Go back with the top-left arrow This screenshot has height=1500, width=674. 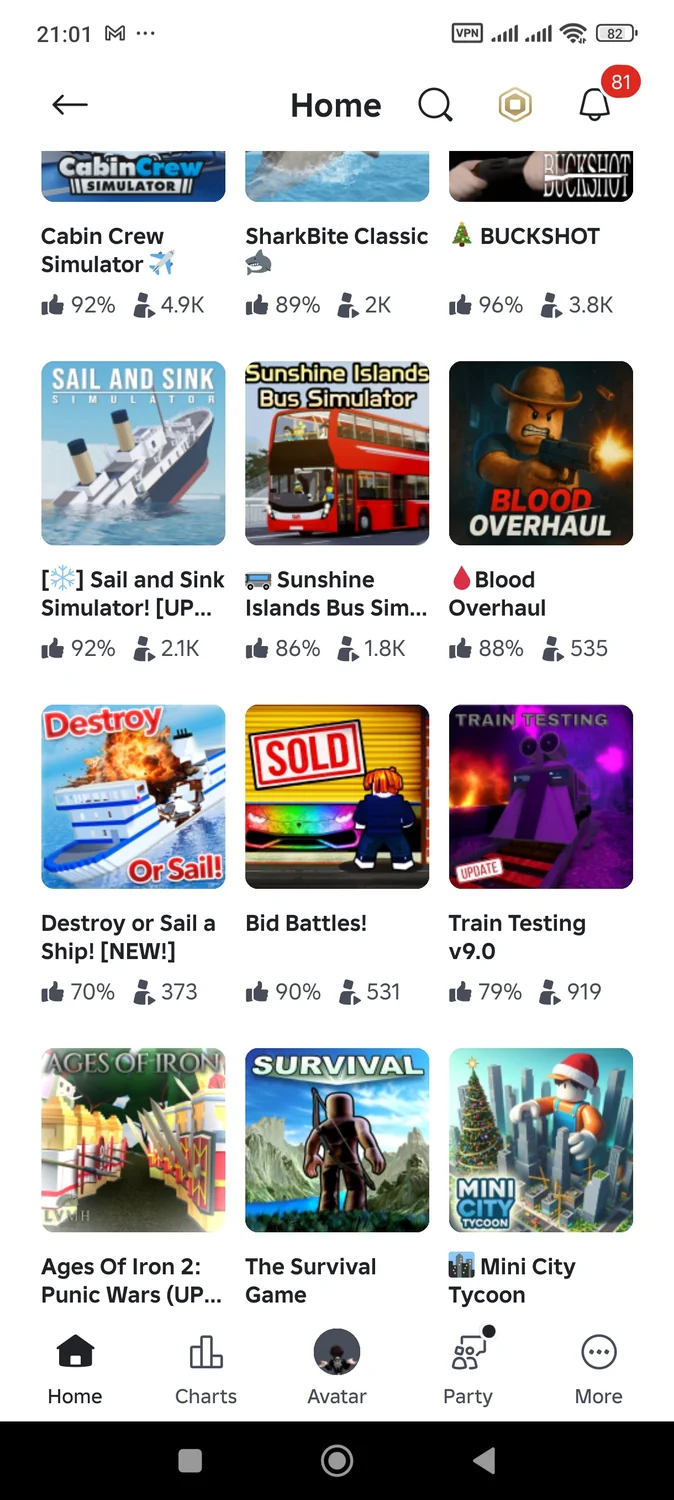(70, 105)
